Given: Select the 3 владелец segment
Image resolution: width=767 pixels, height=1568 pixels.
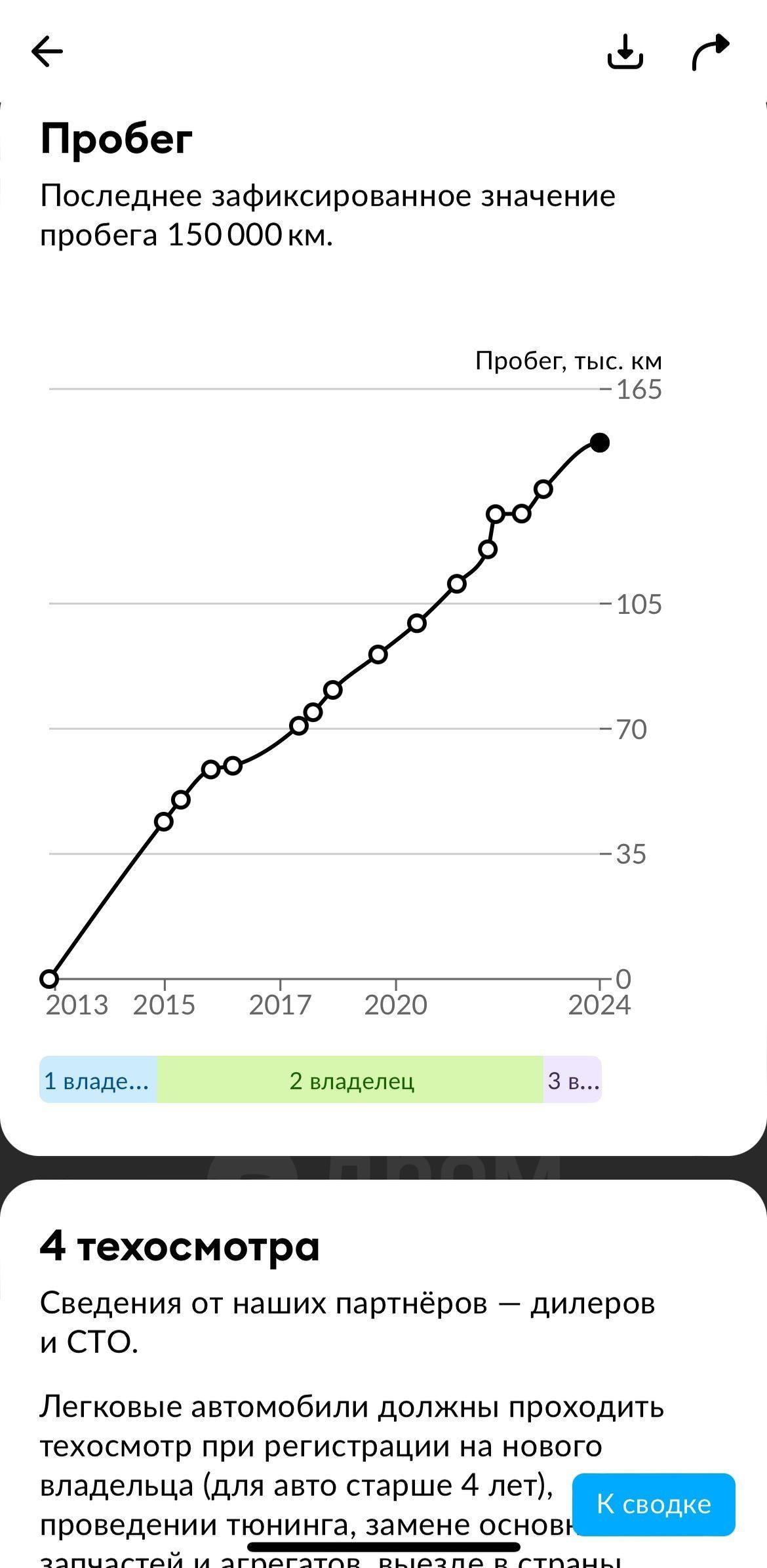Looking at the screenshot, I should [572, 1080].
